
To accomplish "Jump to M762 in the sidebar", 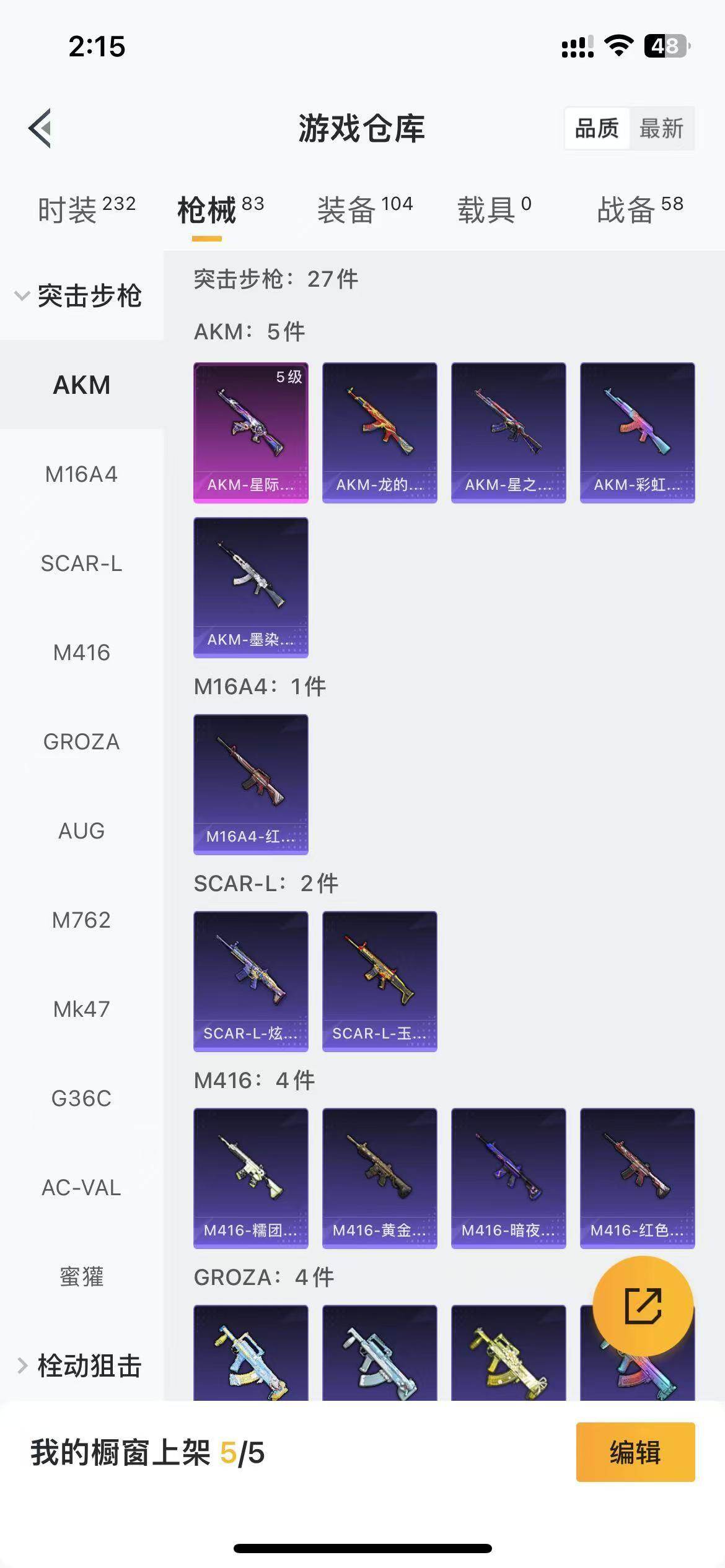I will [81, 920].
